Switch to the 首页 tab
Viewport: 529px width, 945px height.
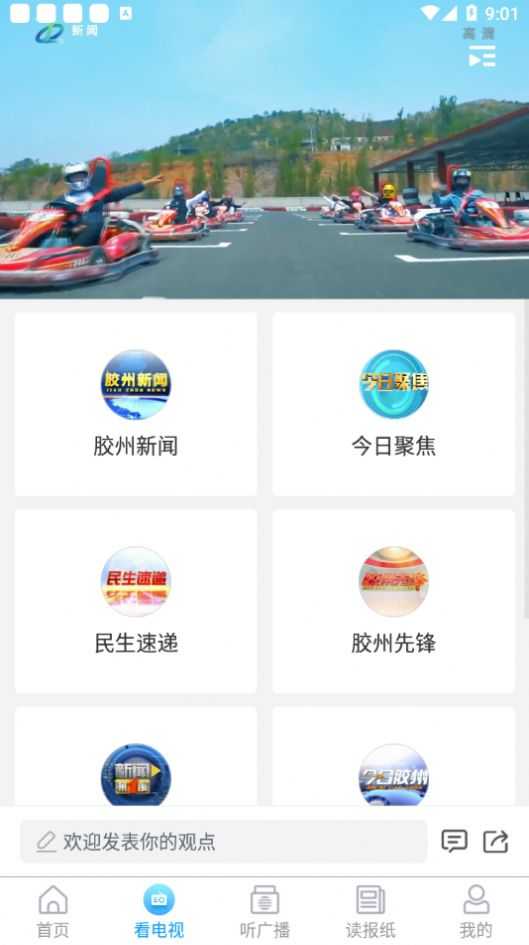[x=53, y=911]
